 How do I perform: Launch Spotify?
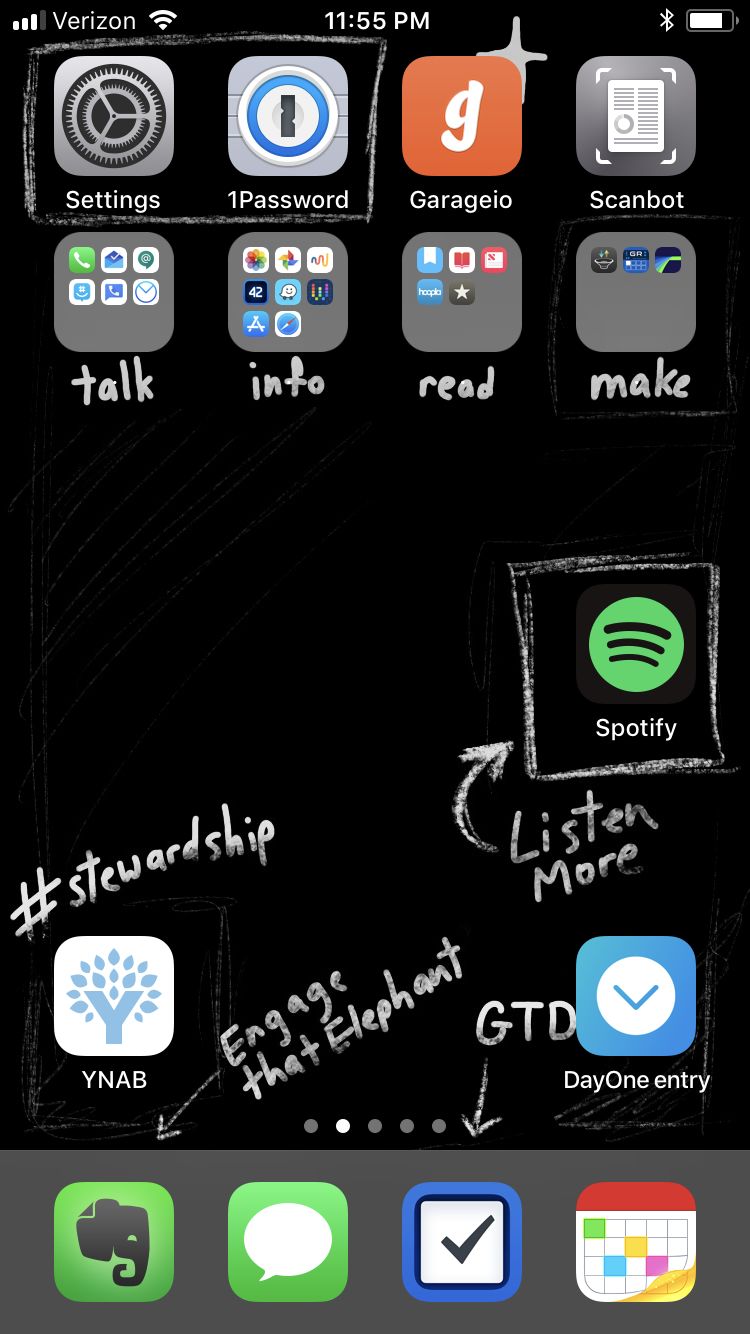click(636, 644)
